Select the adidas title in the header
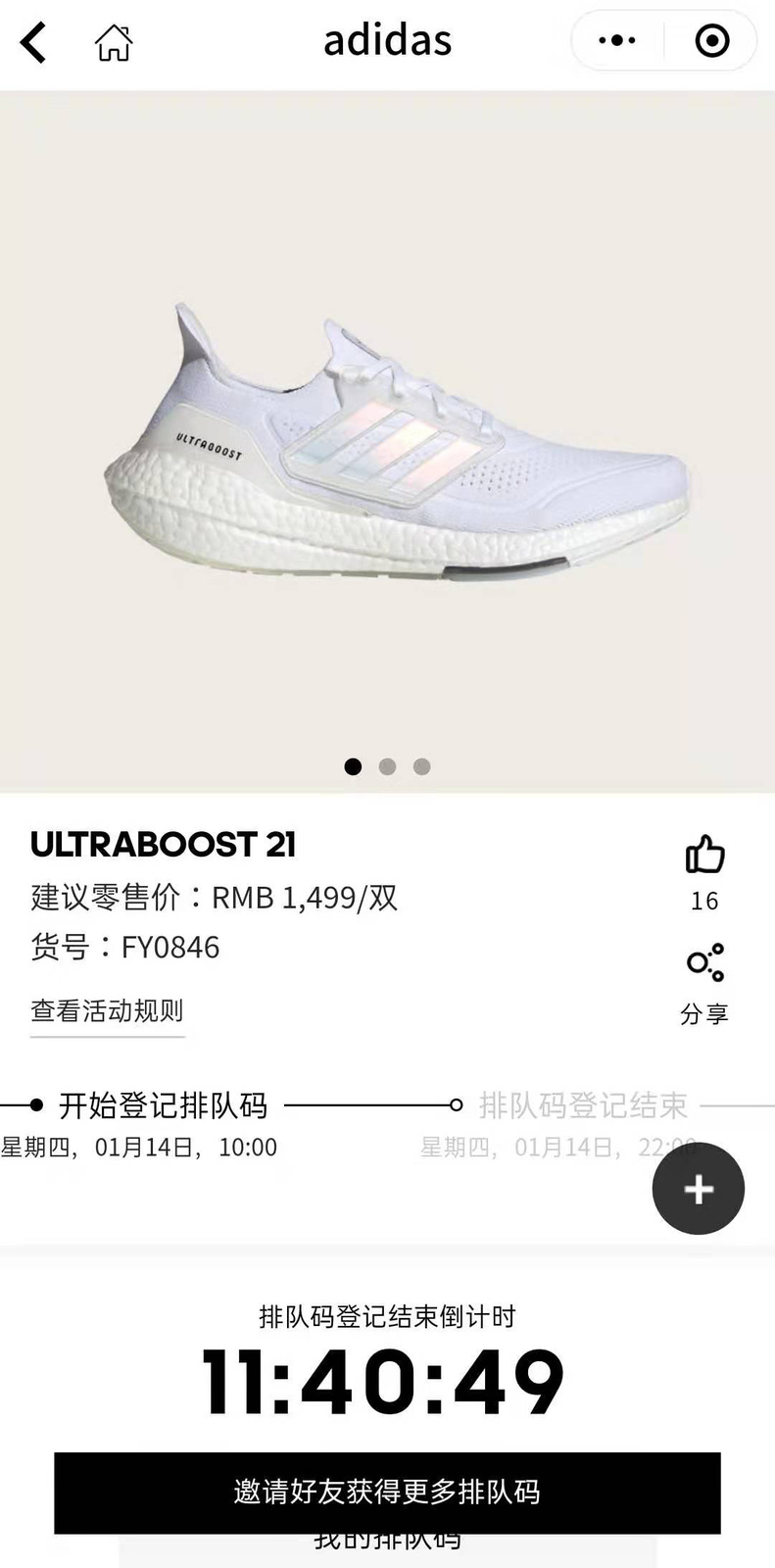The width and height of the screenshot is (775, 1568). (387, 39)
